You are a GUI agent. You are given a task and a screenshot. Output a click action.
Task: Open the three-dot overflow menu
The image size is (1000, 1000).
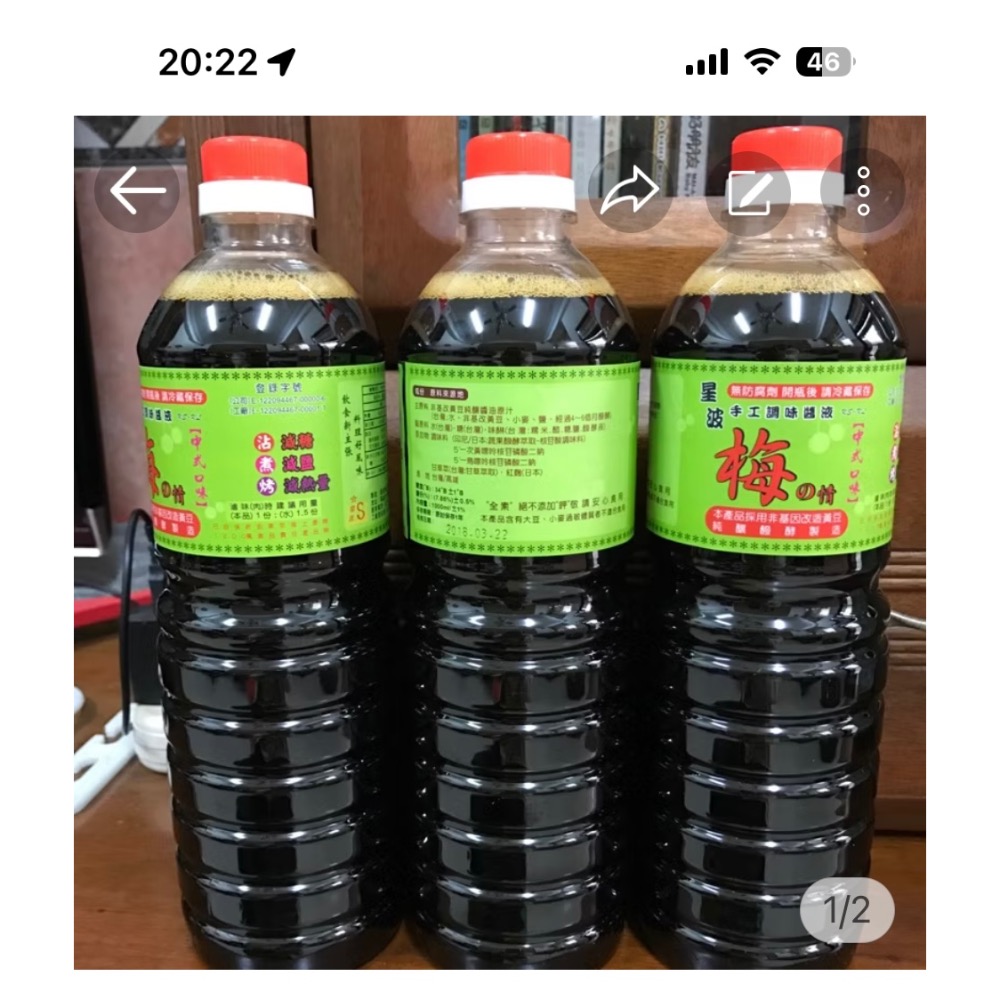click(x=863, y=191)
